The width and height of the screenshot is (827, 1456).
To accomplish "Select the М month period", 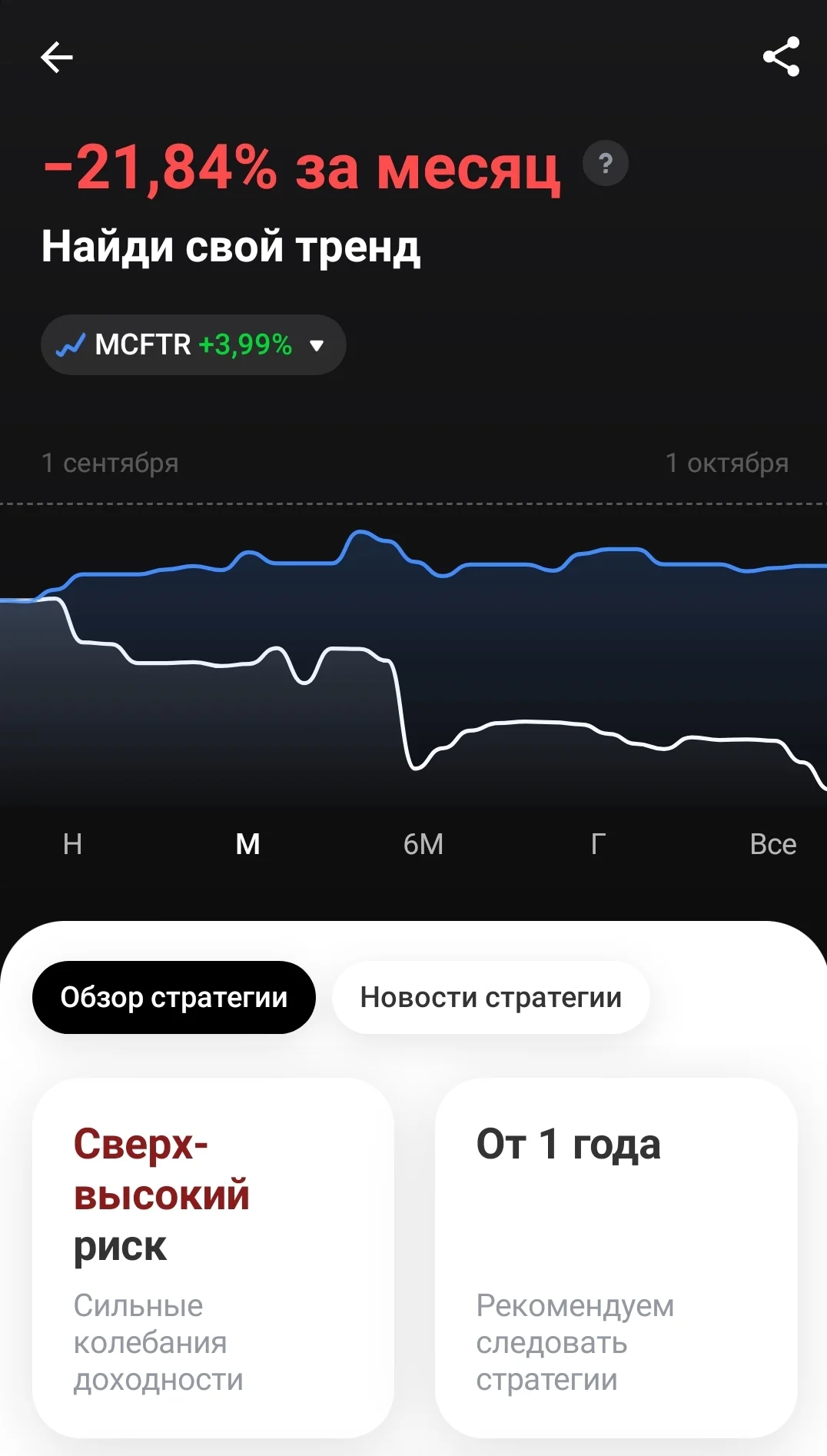I will click(x=247, y=844).
